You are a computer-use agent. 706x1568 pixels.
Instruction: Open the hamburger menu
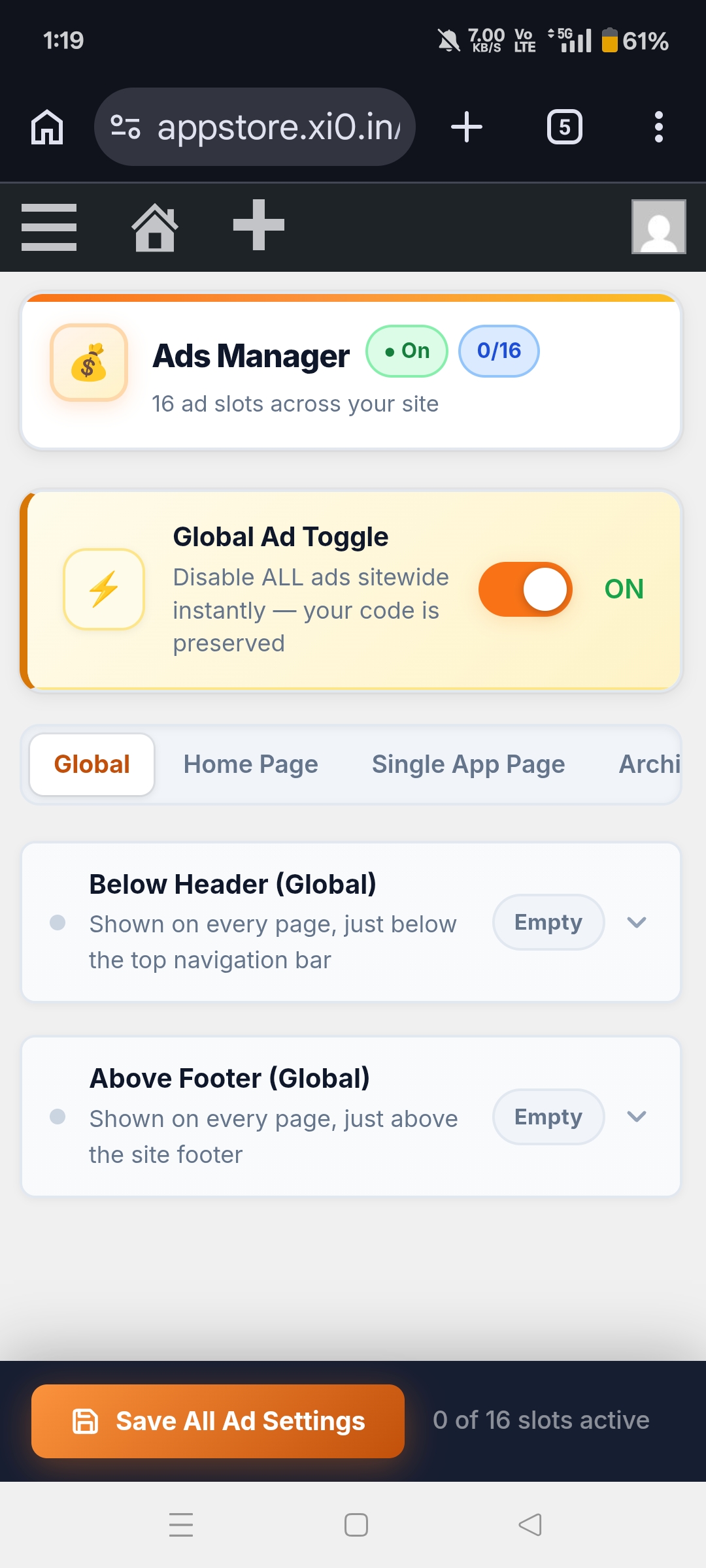49,227
